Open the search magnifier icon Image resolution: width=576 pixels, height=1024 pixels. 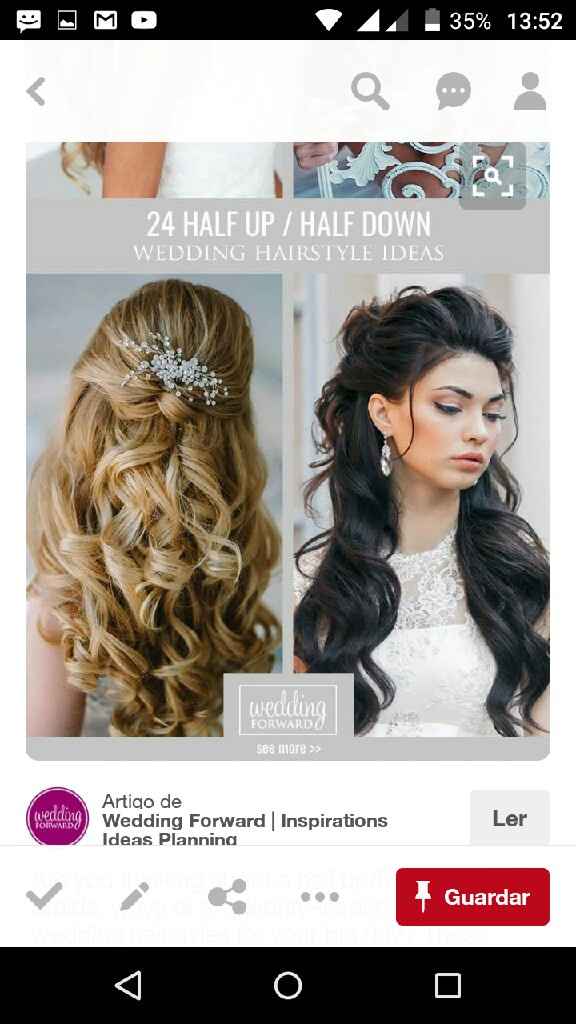[x=370, y=91]
